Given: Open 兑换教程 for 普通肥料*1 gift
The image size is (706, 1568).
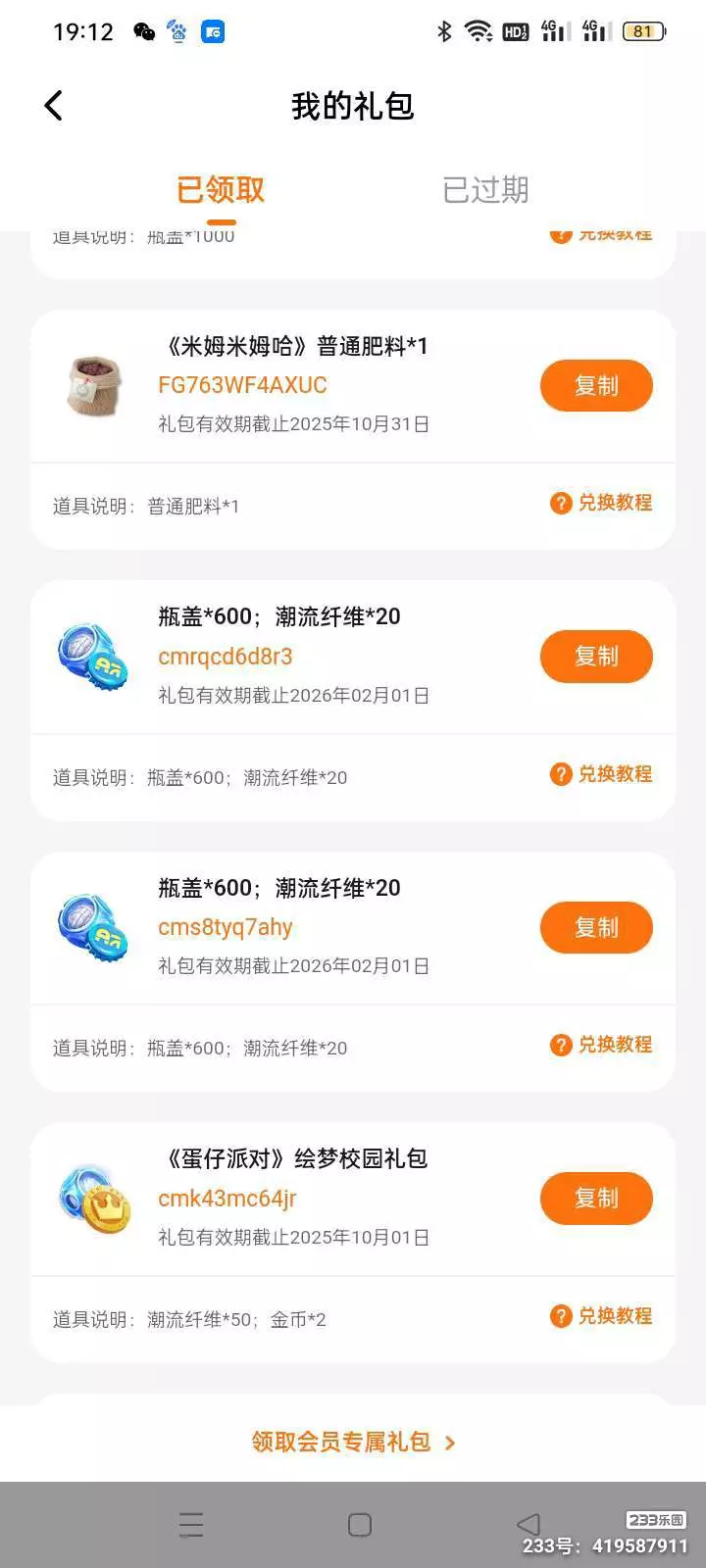Looking at the screenshot, I should tap(601, 503).
